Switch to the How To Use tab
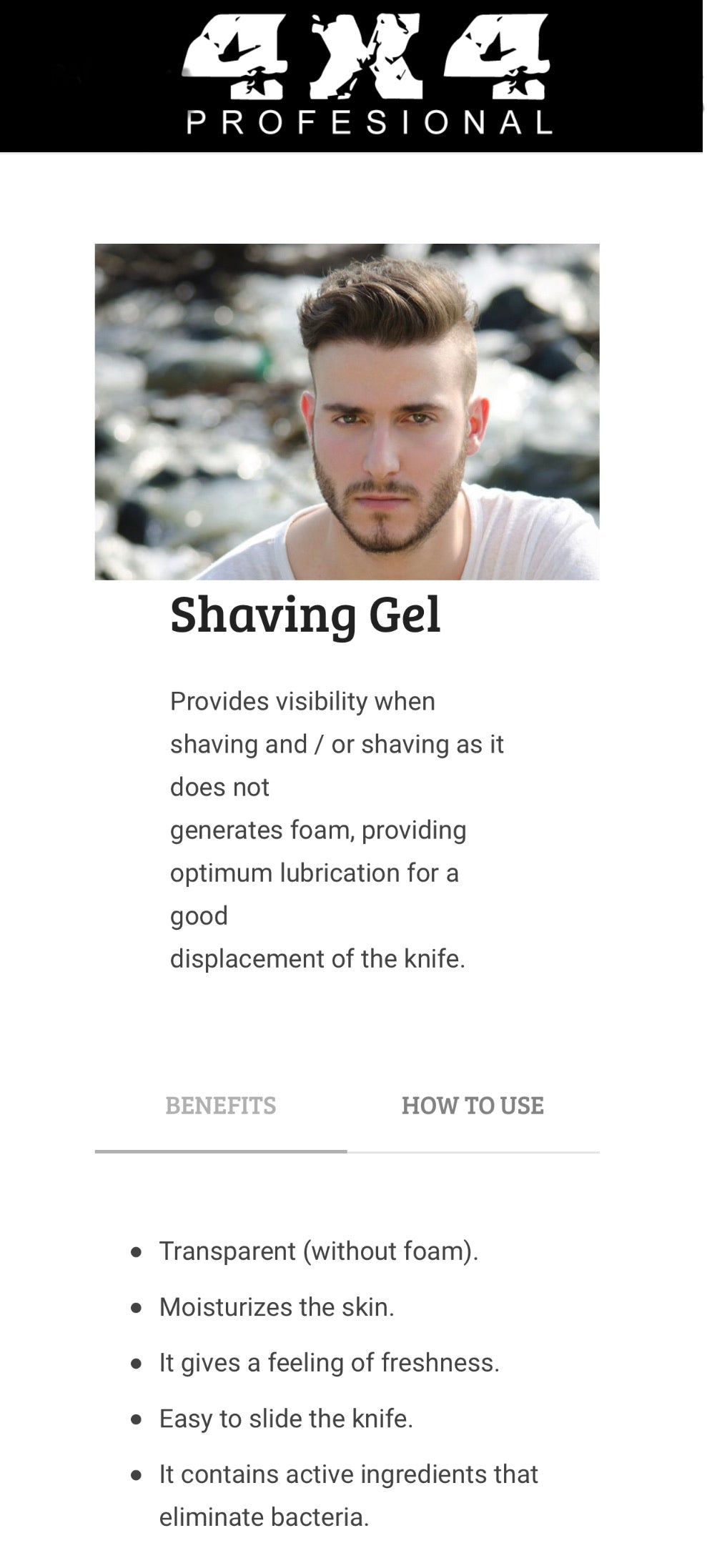This screenshot has height=1568, width=707. pos(473,1106)
